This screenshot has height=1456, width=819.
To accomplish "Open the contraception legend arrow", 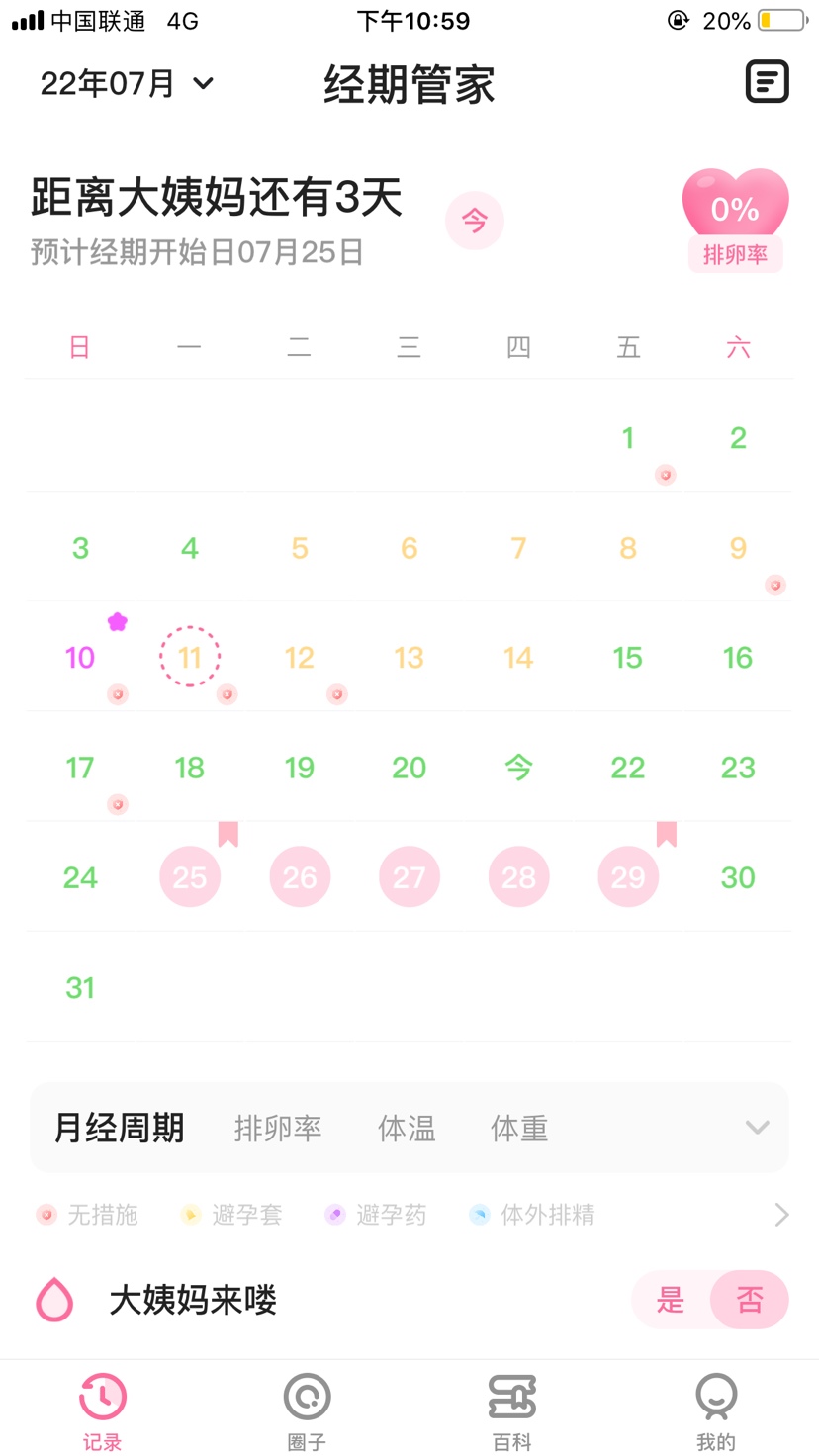I will [781, 1215].
